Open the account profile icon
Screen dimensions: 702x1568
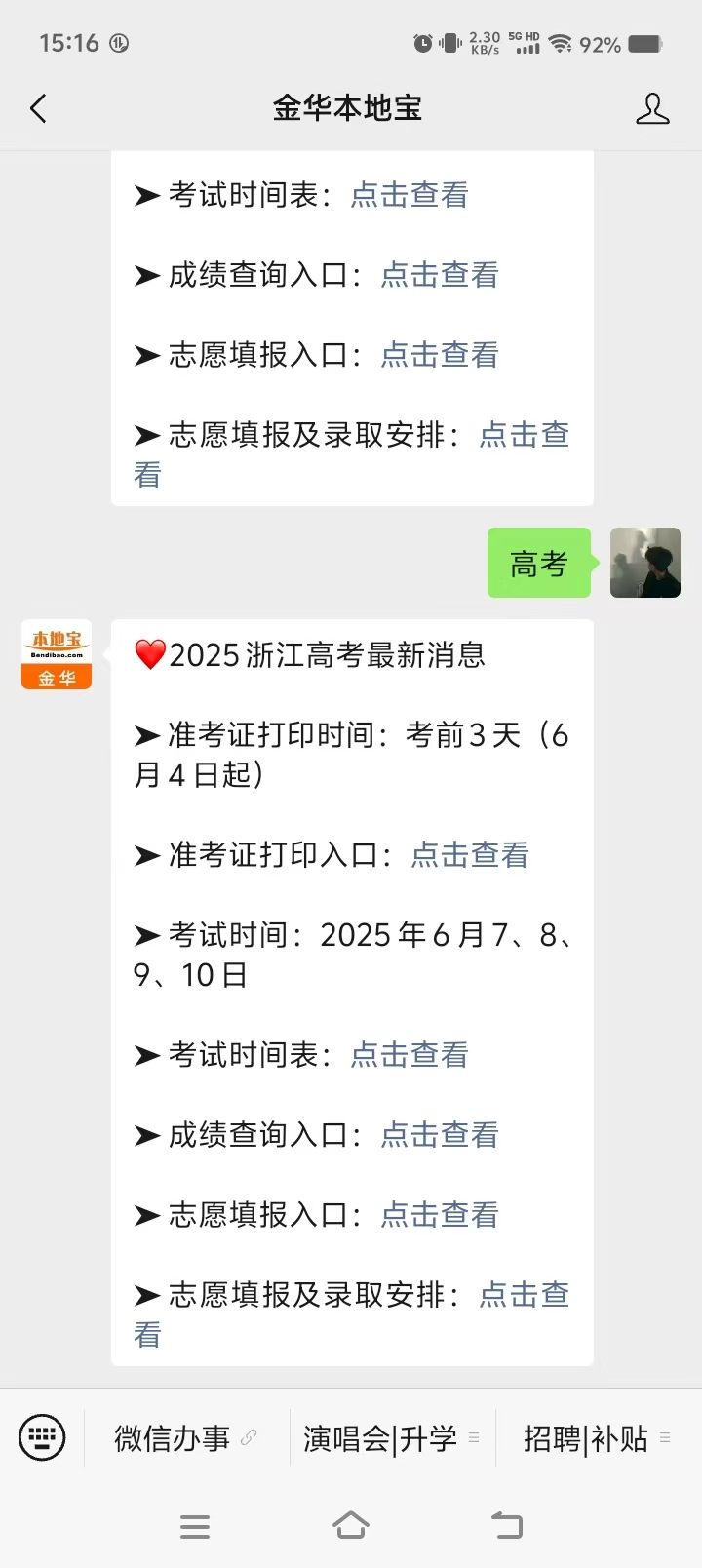click(x=652, y=108)
